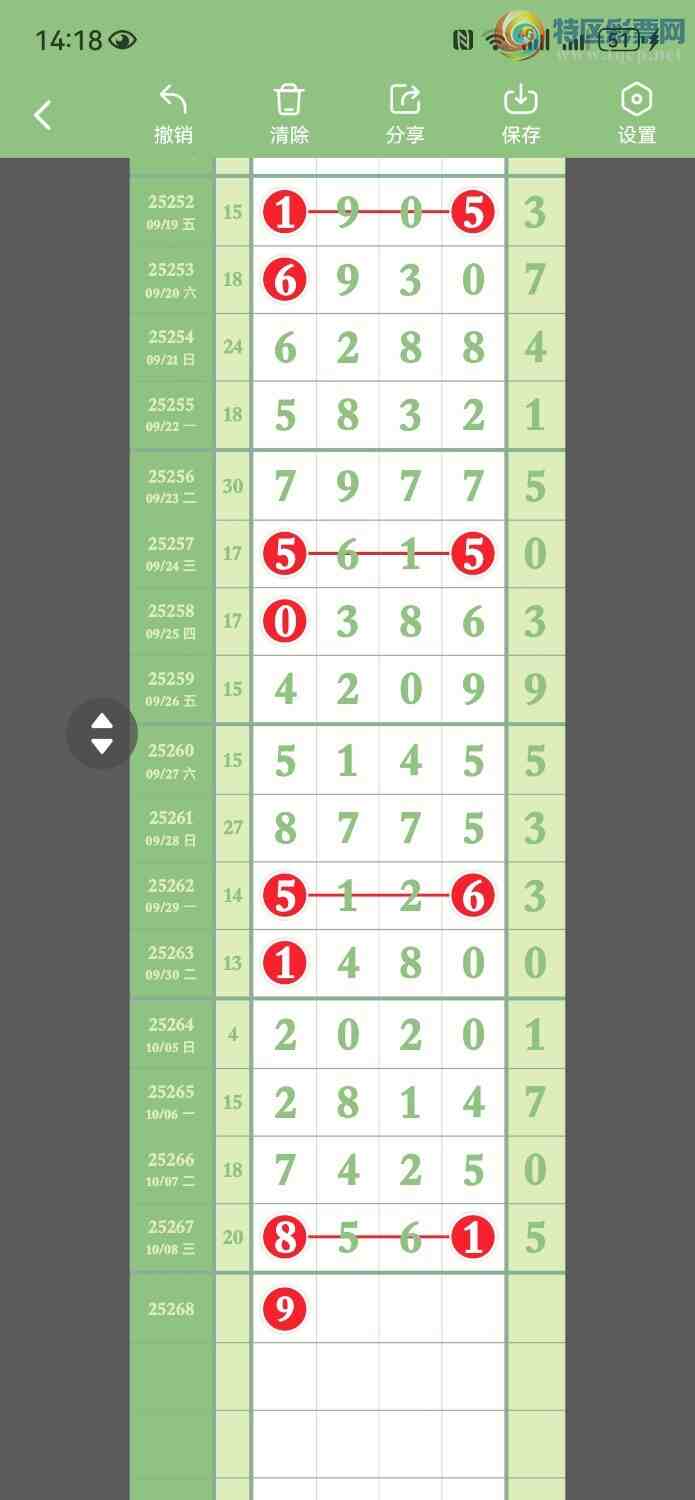Tap the floating up-down scroll button
The height and width of the screenshot is (1500, 695).
[x=101, y=733]
